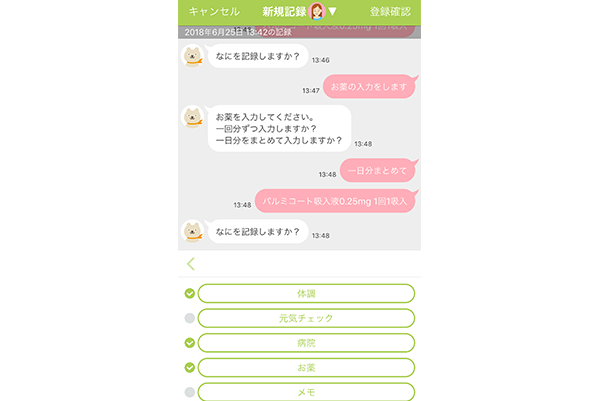The width and height of the screenshot is (600, 401).
Task: Tap キャンセル to cancel the record
Action: pos(213,12)
